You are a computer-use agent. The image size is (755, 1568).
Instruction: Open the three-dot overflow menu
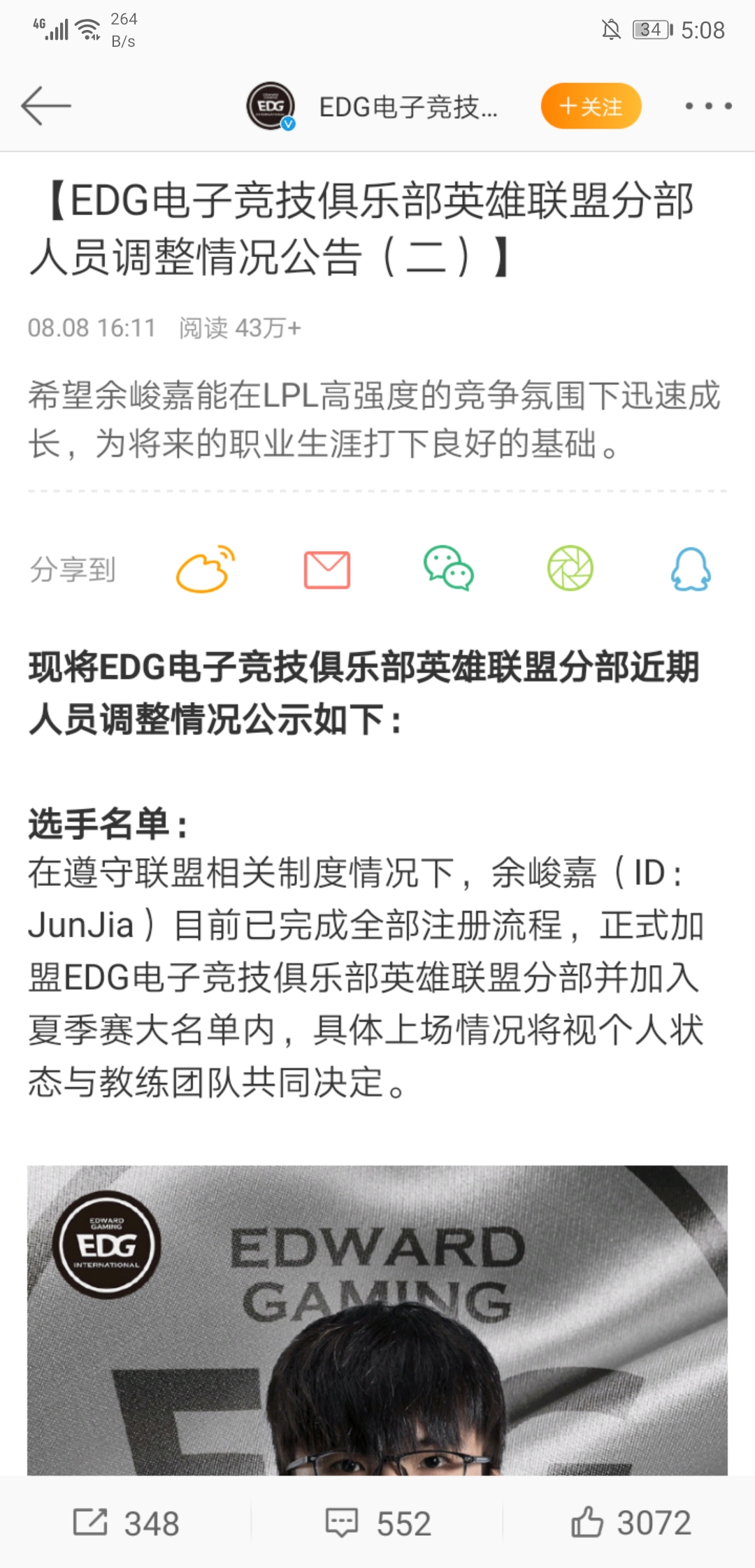pos(708,106)
